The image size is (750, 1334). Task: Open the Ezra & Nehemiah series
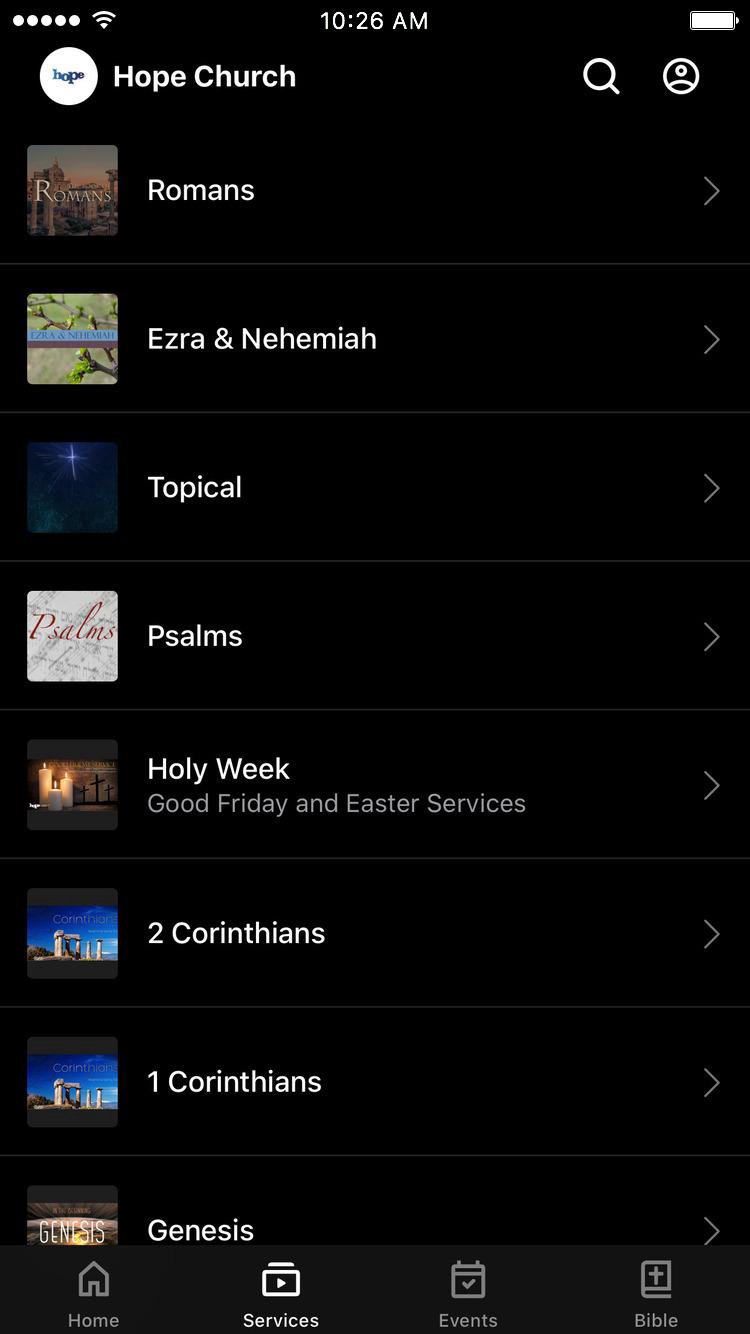[374, 339]
